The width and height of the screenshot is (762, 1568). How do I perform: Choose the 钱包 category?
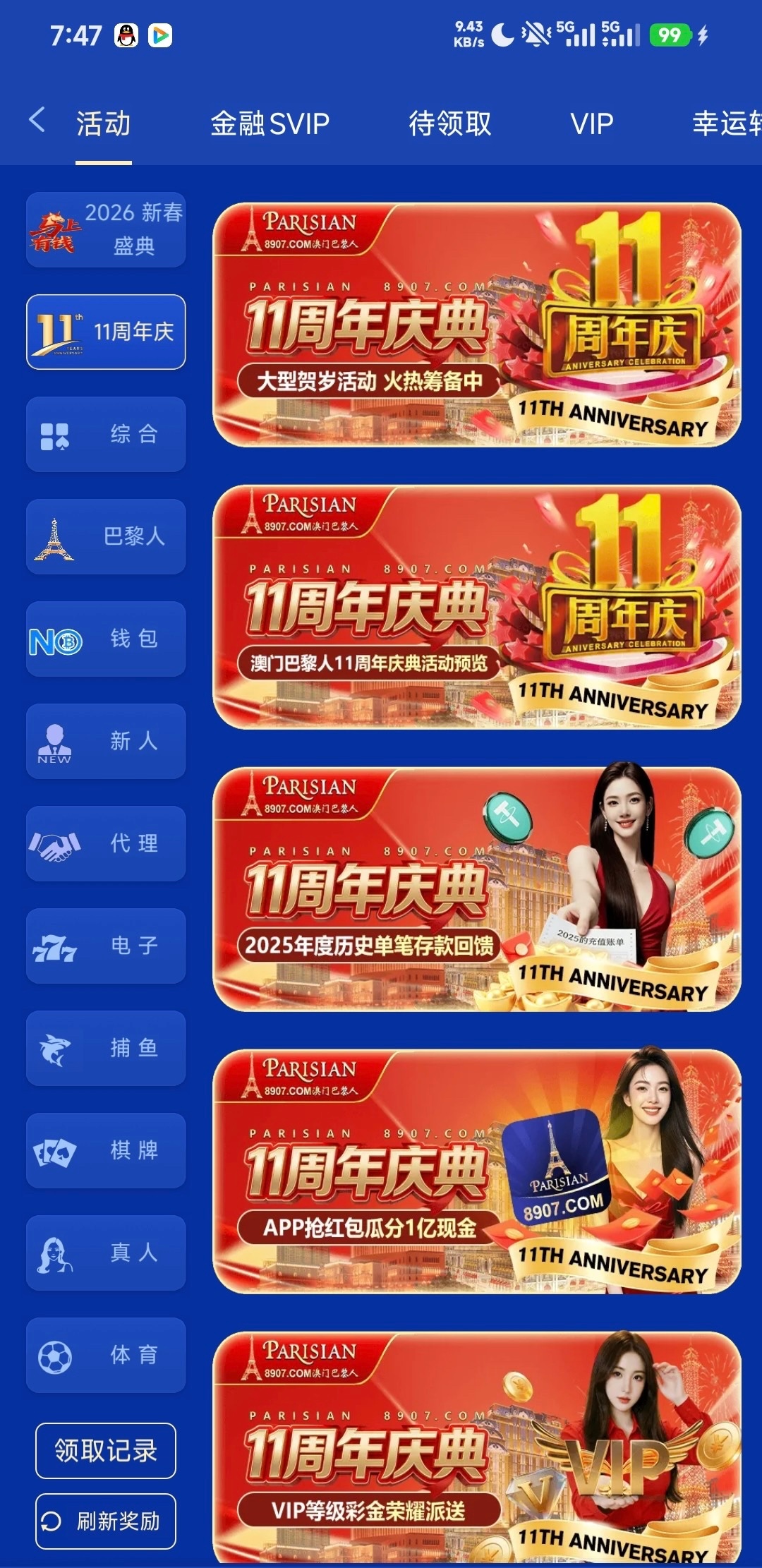(x=106, y=639)
